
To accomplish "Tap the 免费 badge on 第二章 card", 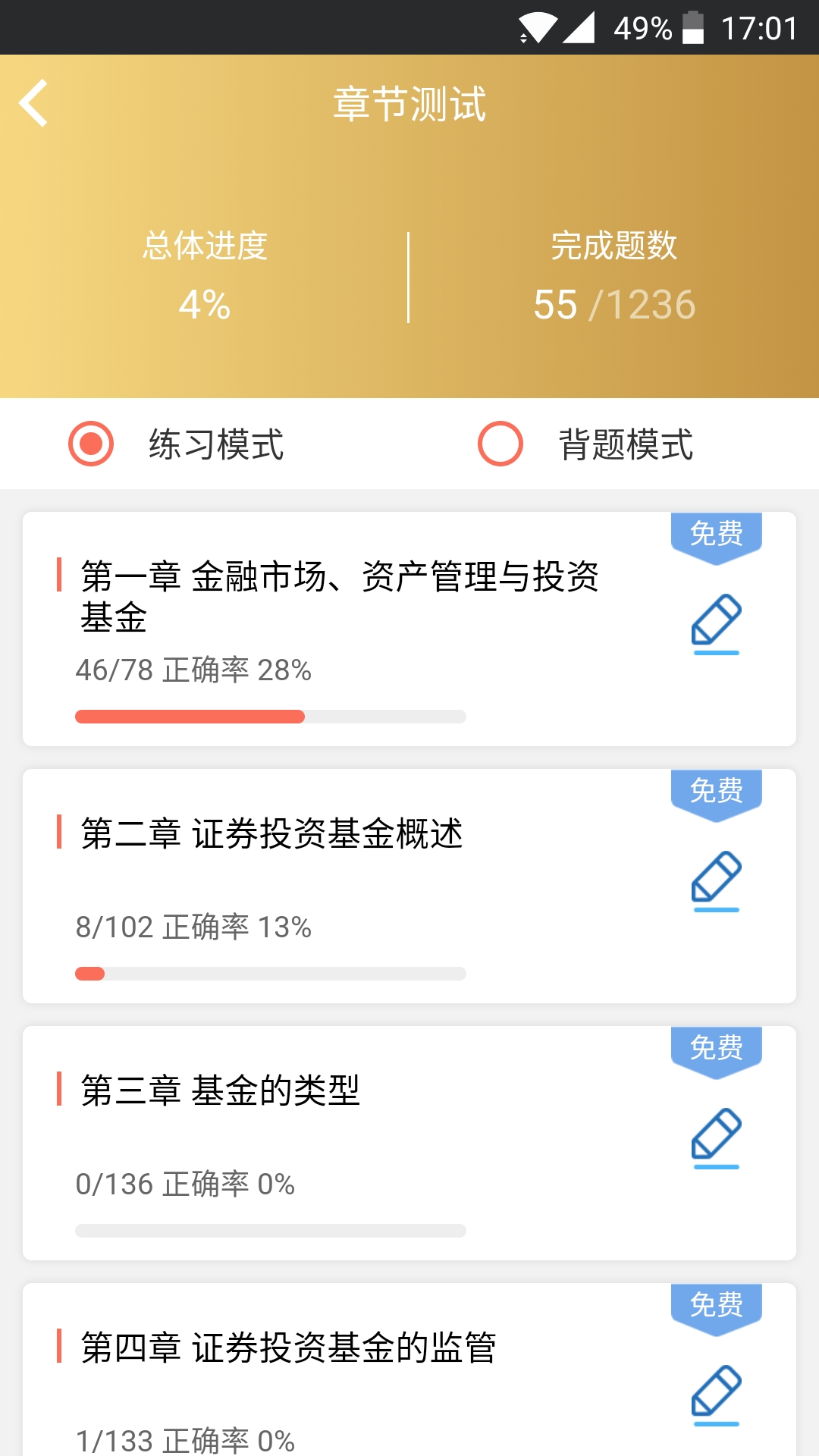I will pyautogui.click(x=717, y=790).
